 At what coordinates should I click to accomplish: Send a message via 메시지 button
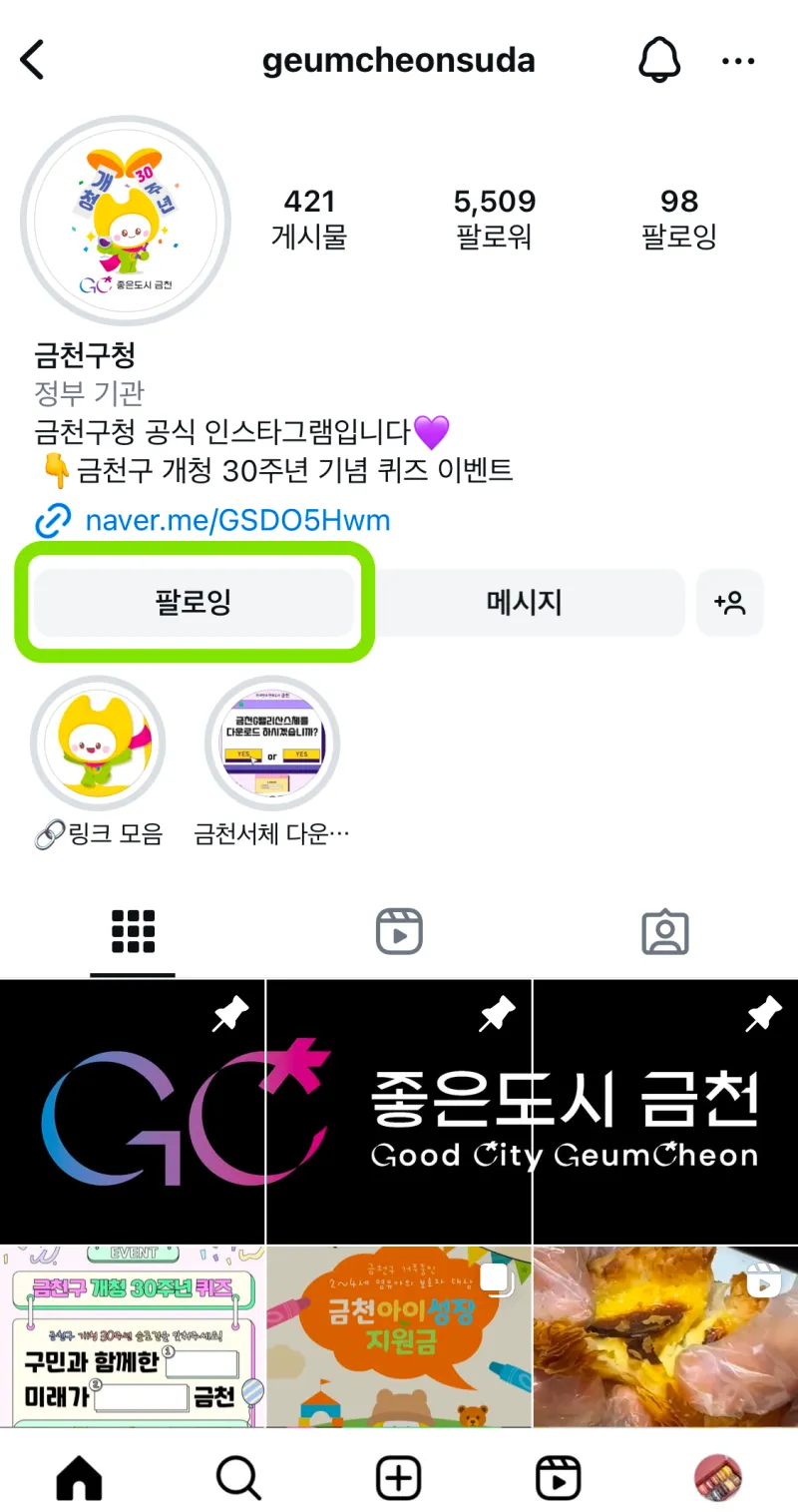(x=525, y=602)
